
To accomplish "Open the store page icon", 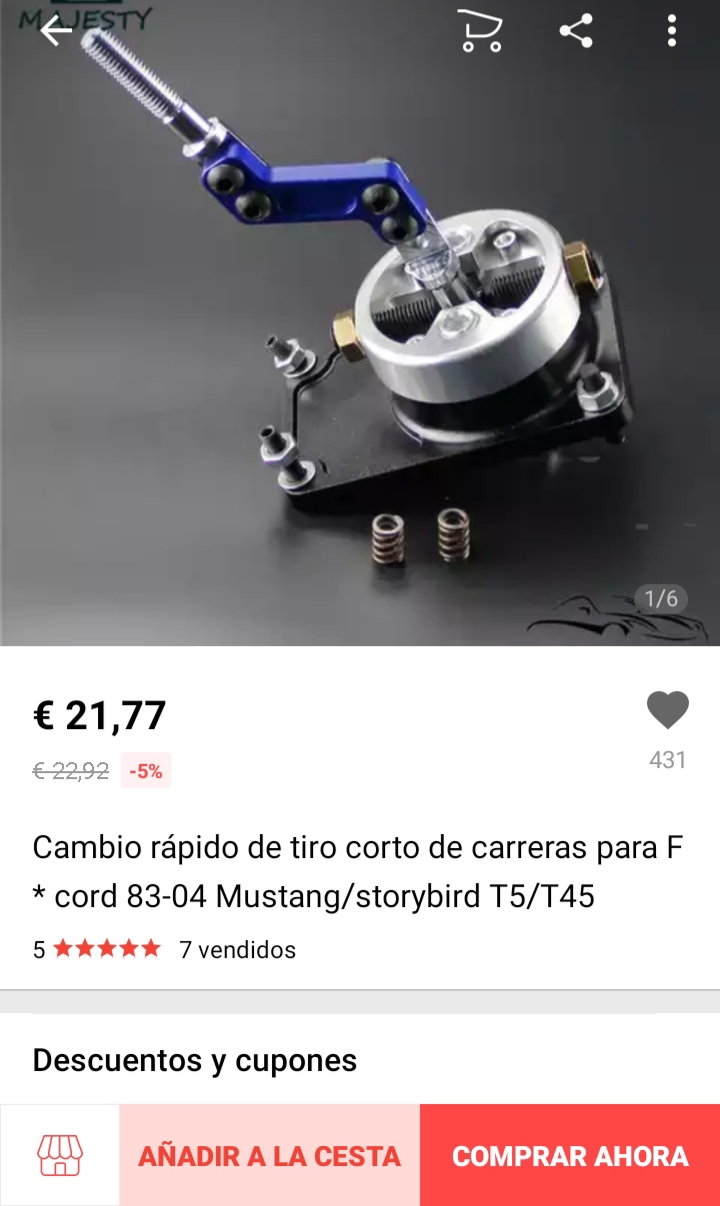I will (60, 1156).
